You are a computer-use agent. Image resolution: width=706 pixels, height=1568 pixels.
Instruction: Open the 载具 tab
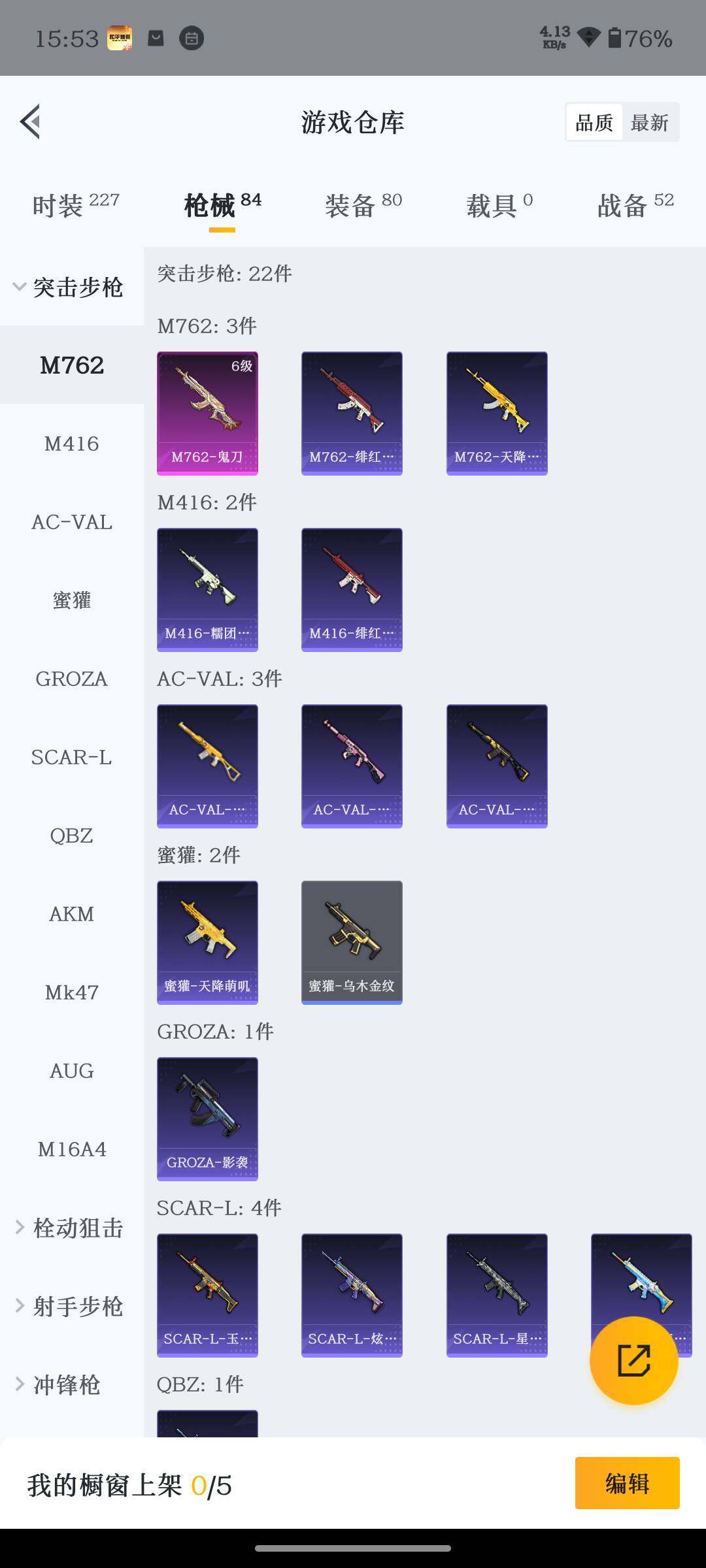[x=499, y=205]
